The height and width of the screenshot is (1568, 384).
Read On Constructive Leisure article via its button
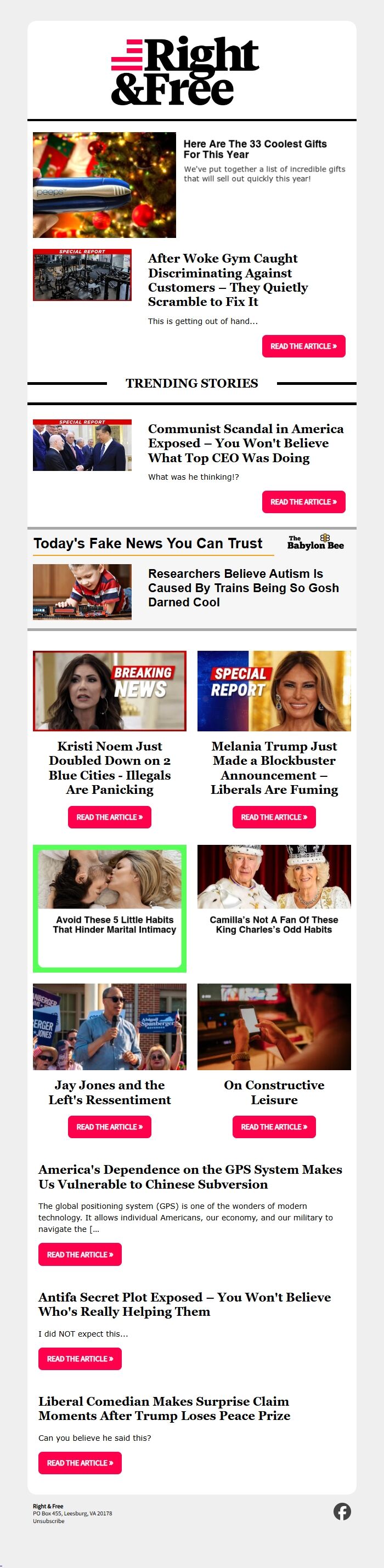pos(274,1127)
